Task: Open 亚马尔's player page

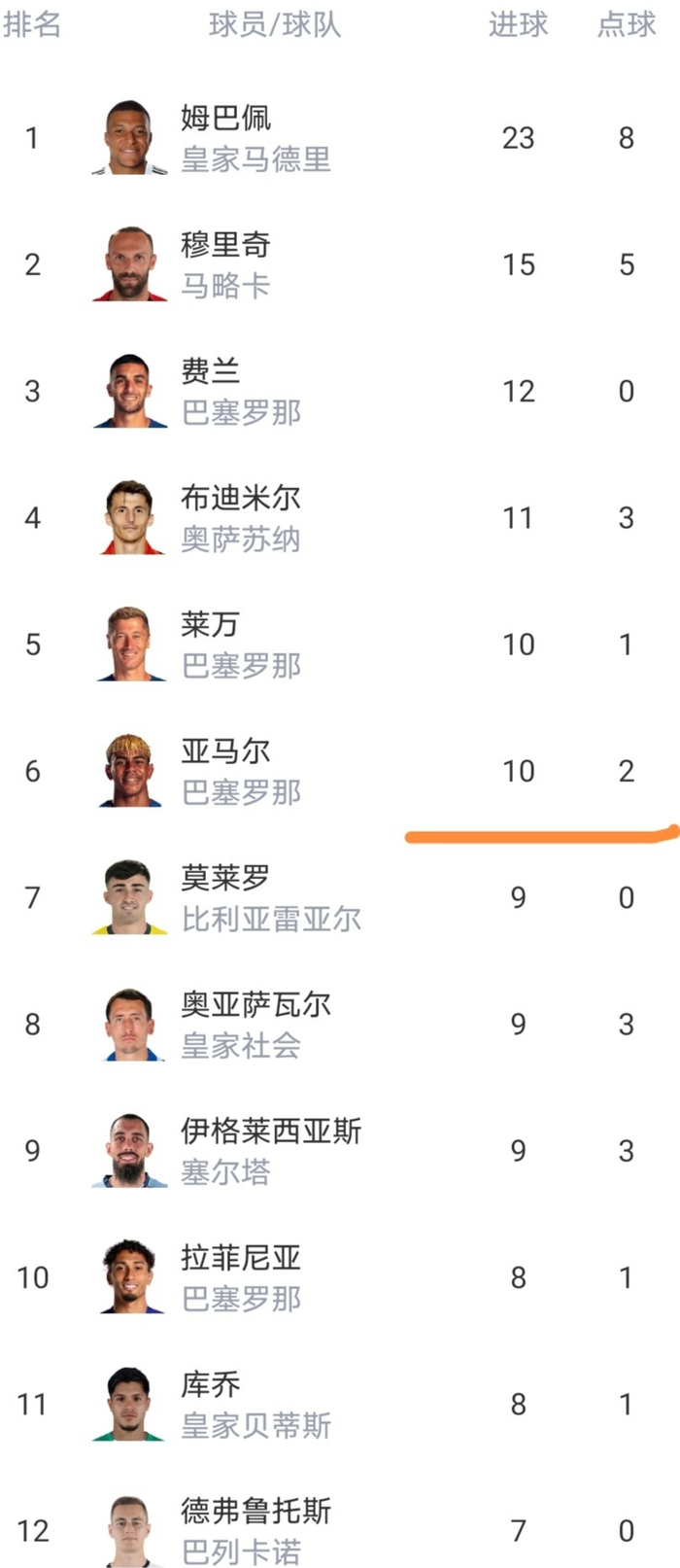Action: (225, 751)
